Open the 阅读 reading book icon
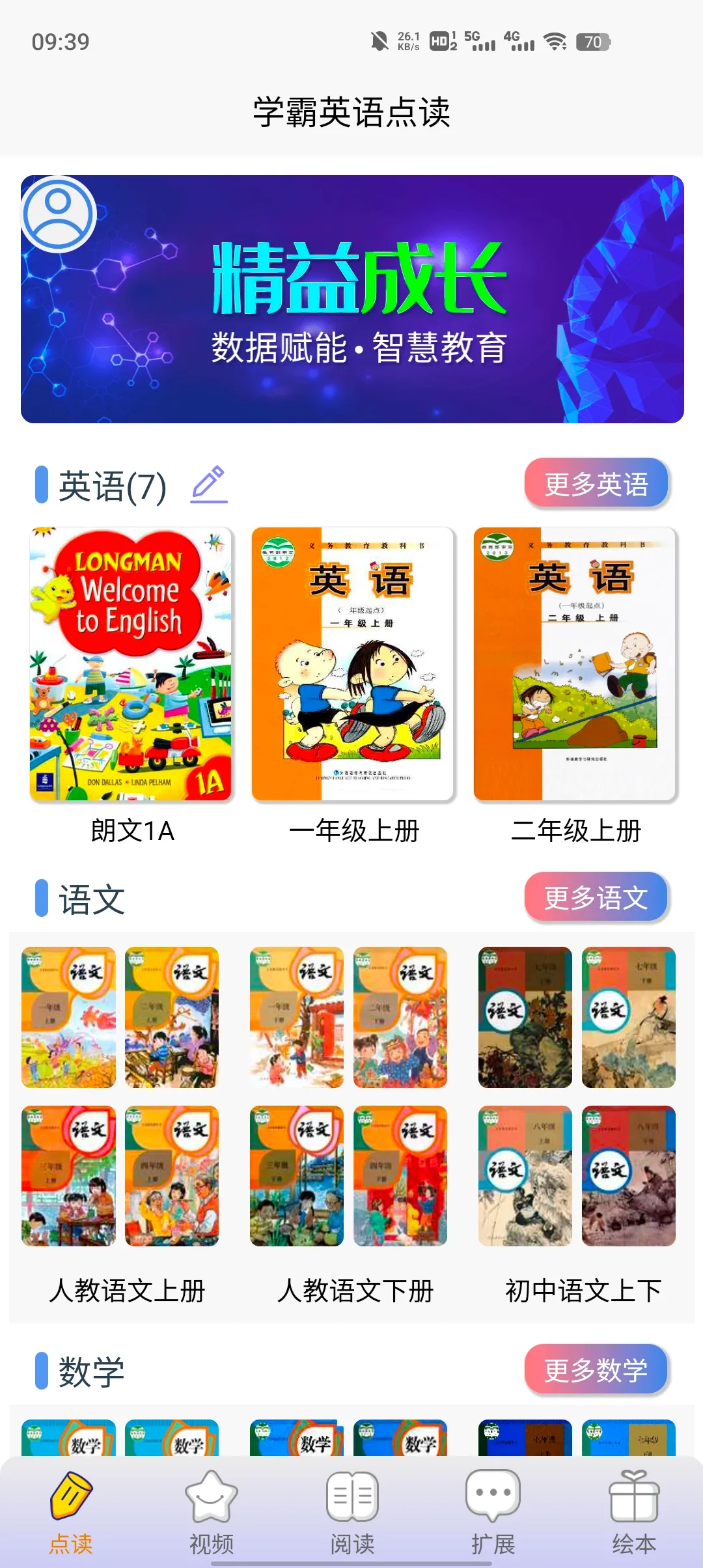Image resolution: width=703 pixels, height=1568 pixels. click(x=351, y=1500)
